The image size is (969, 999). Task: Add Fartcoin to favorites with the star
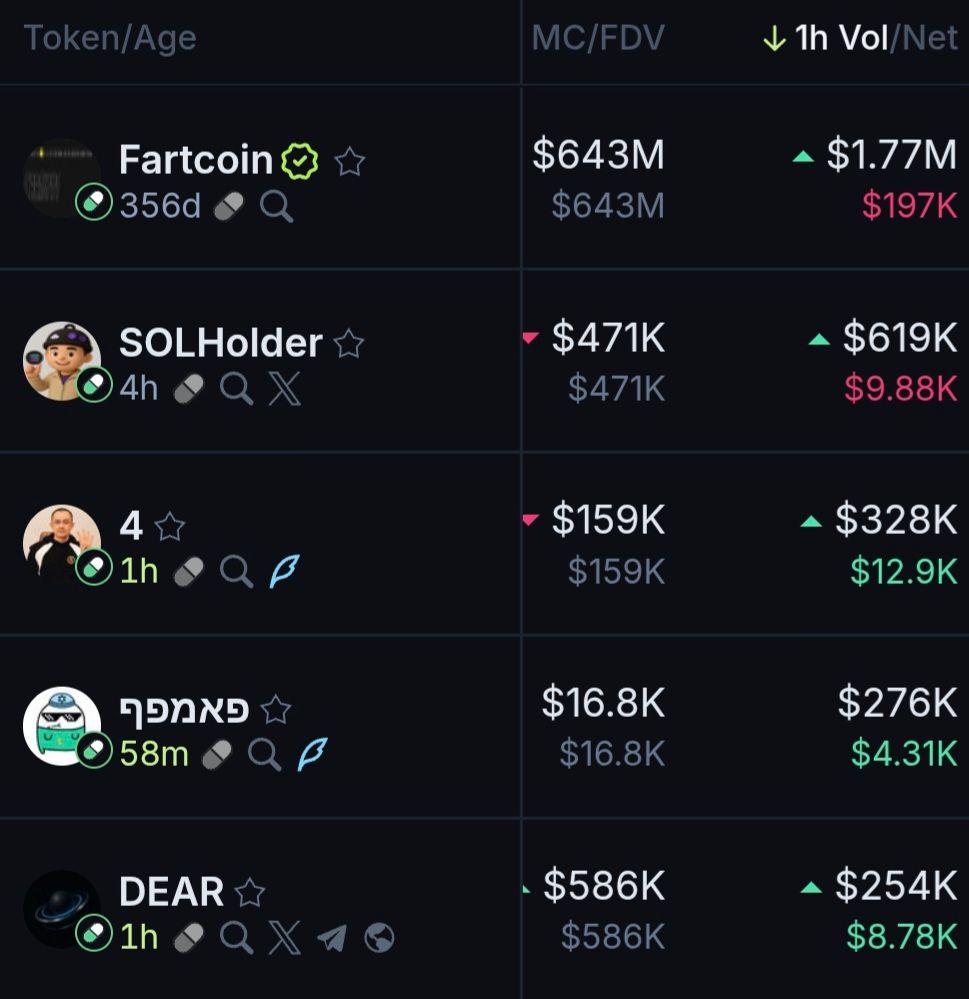349,161
